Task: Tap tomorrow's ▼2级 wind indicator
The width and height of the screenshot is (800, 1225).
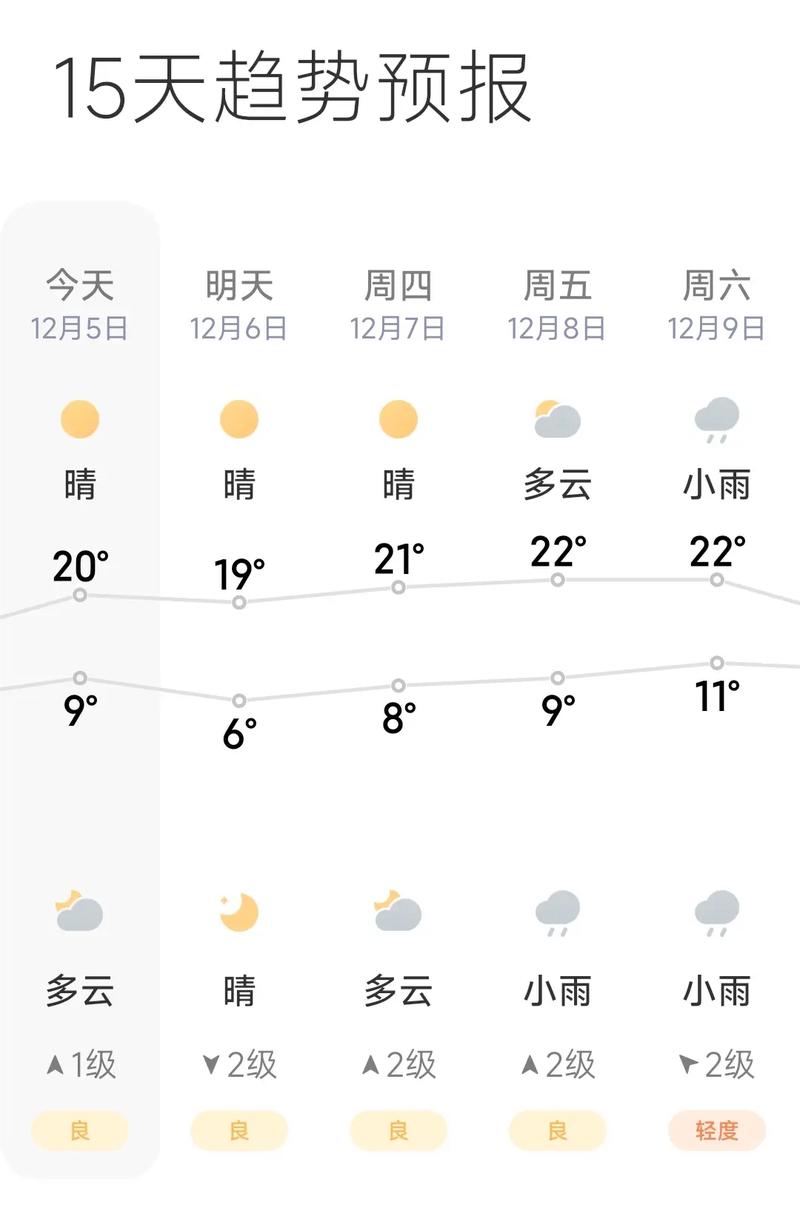Action: click(238, 1066)
